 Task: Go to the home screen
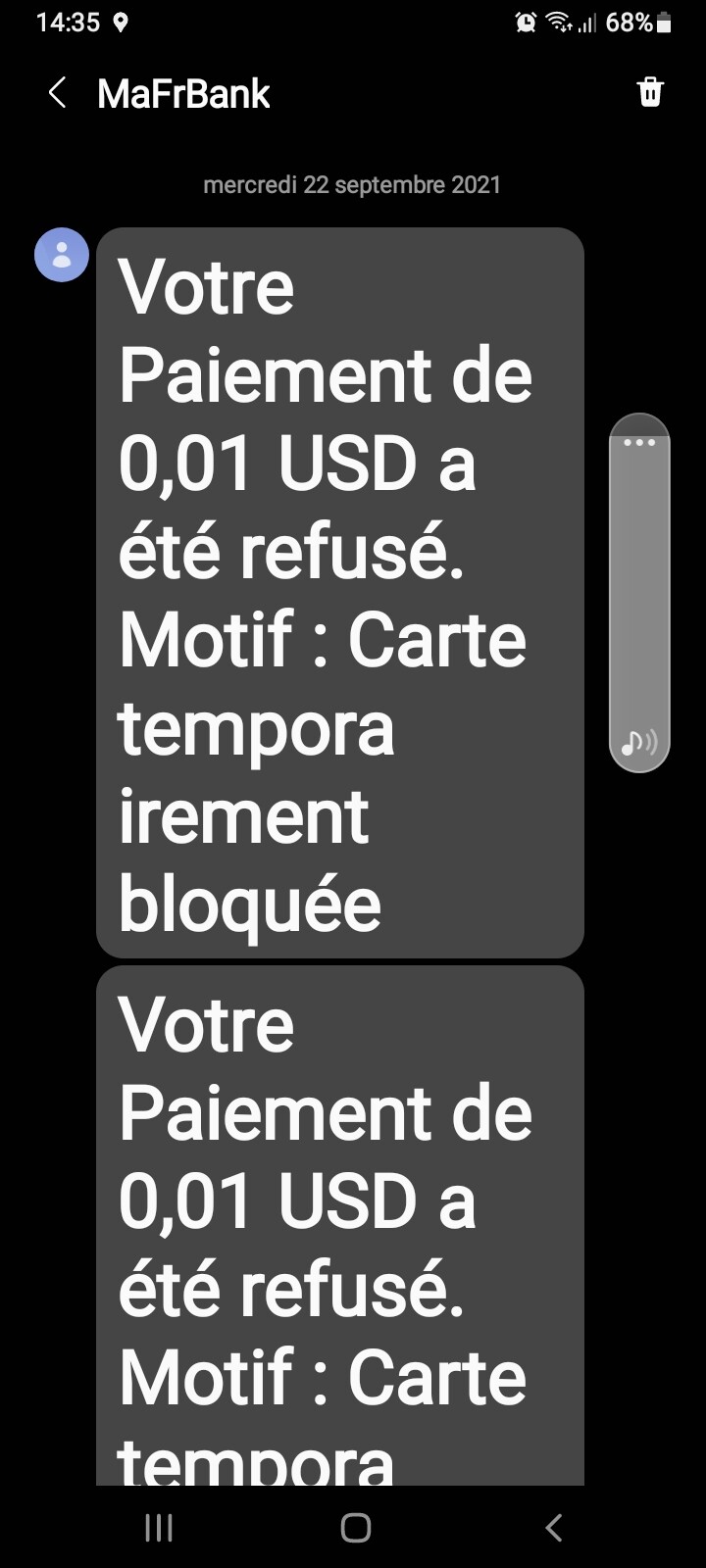(x=355, y=1527)
